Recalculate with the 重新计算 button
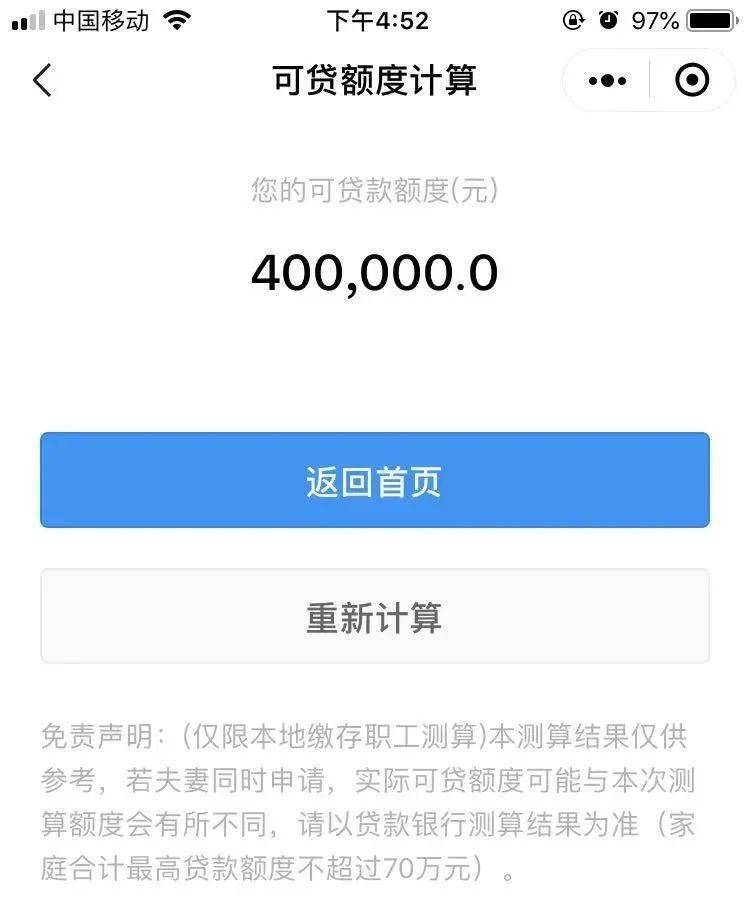The image size is (750, 908). (x=374, y=617)
